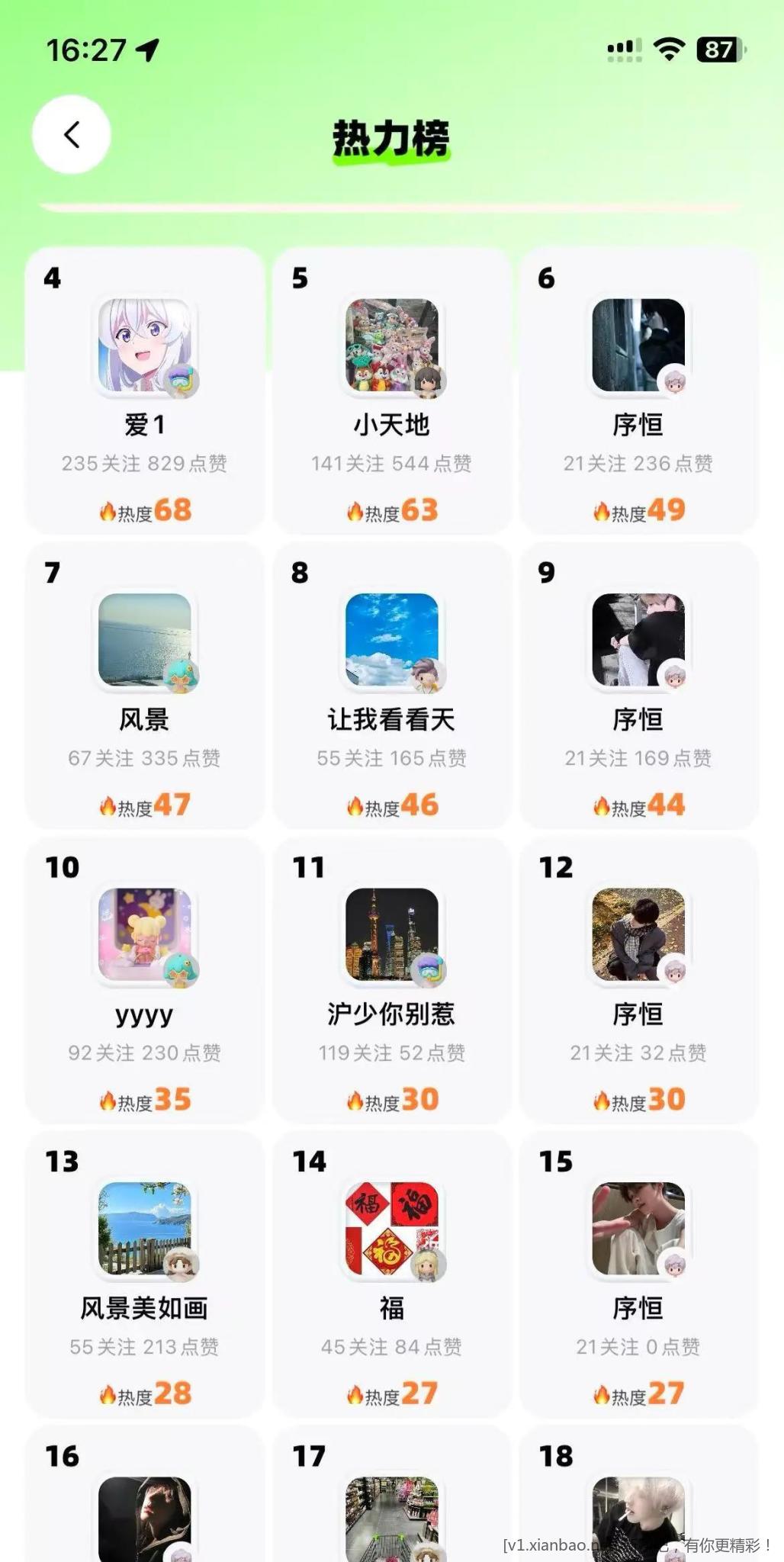Image resolution: width=784 pixels, height=1562 pixels.
Task: Go back using the arrow button
Action: point(72,135)
